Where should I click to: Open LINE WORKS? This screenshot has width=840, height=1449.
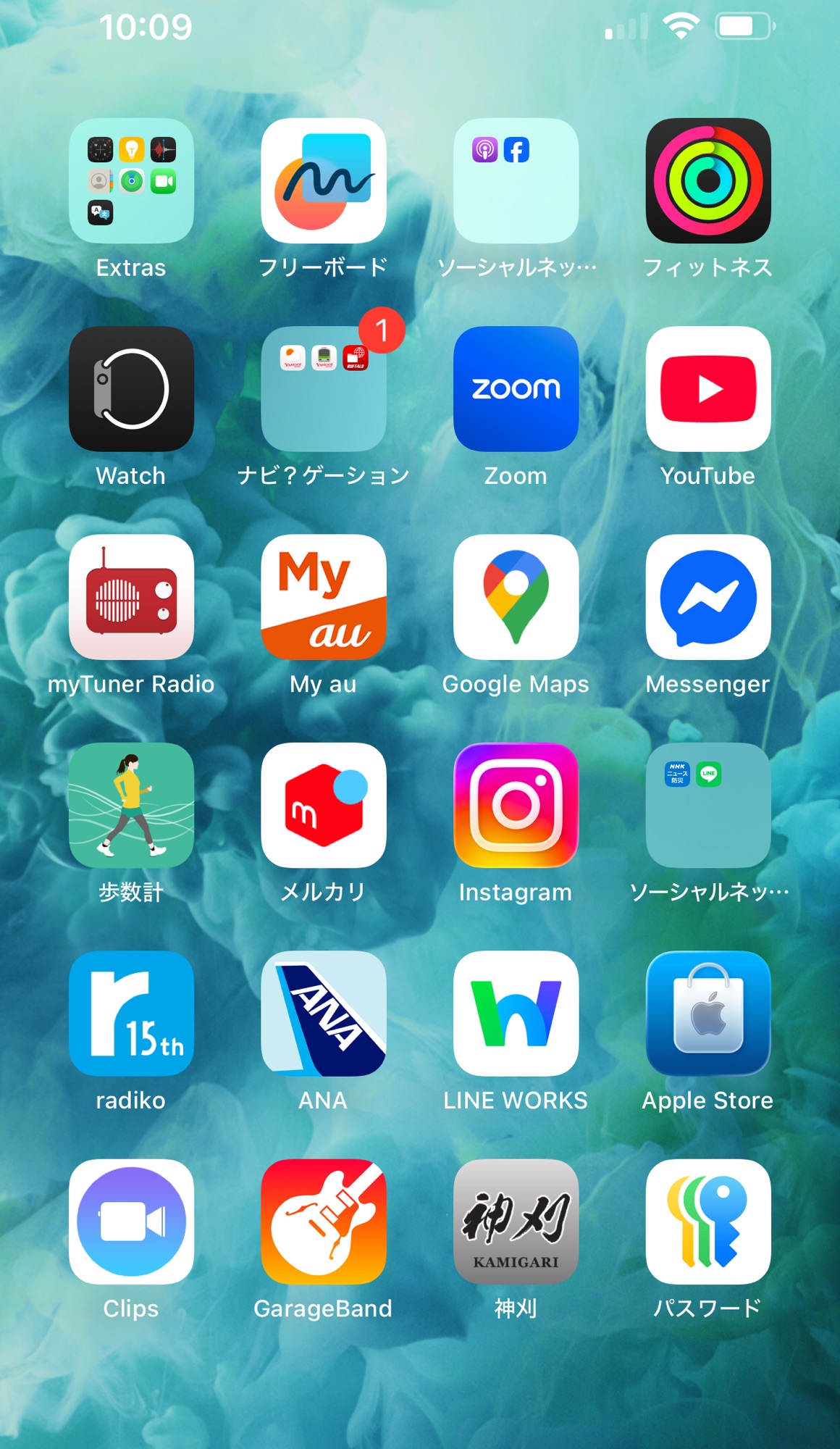coord(516,1013)
